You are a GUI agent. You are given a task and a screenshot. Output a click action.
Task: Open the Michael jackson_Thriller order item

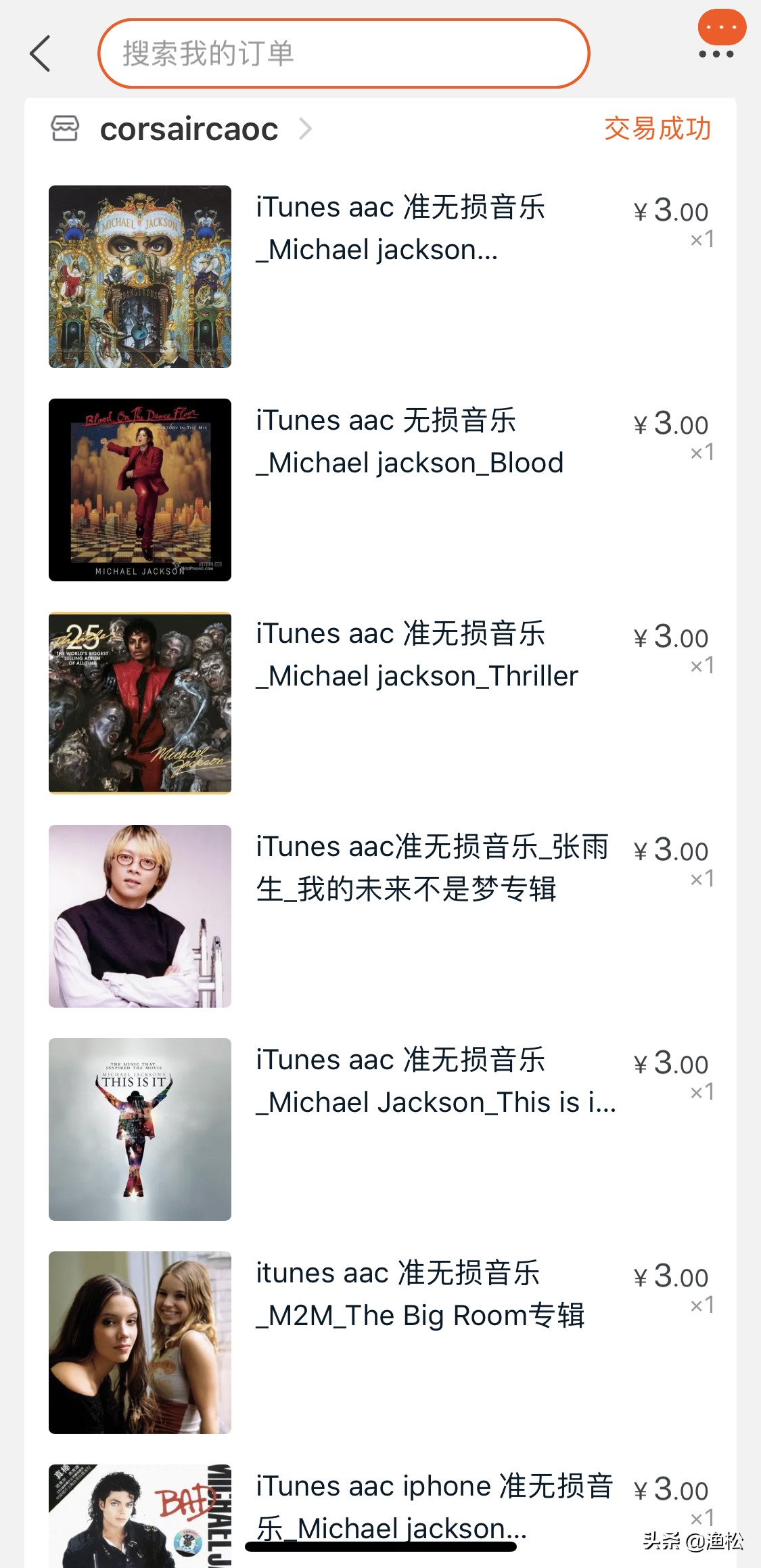(x=417, y=655)
